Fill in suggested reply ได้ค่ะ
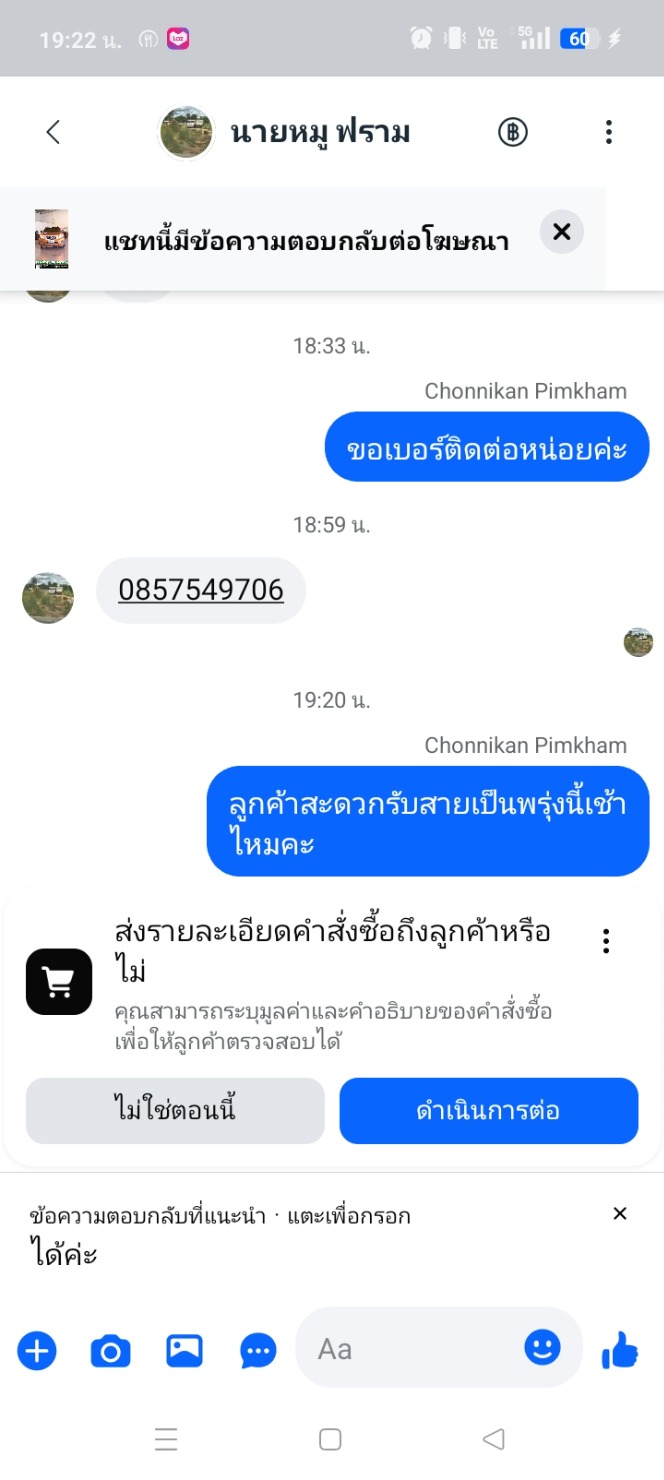The width and height of the screenshot is (664, 1480). (62, 1254)
